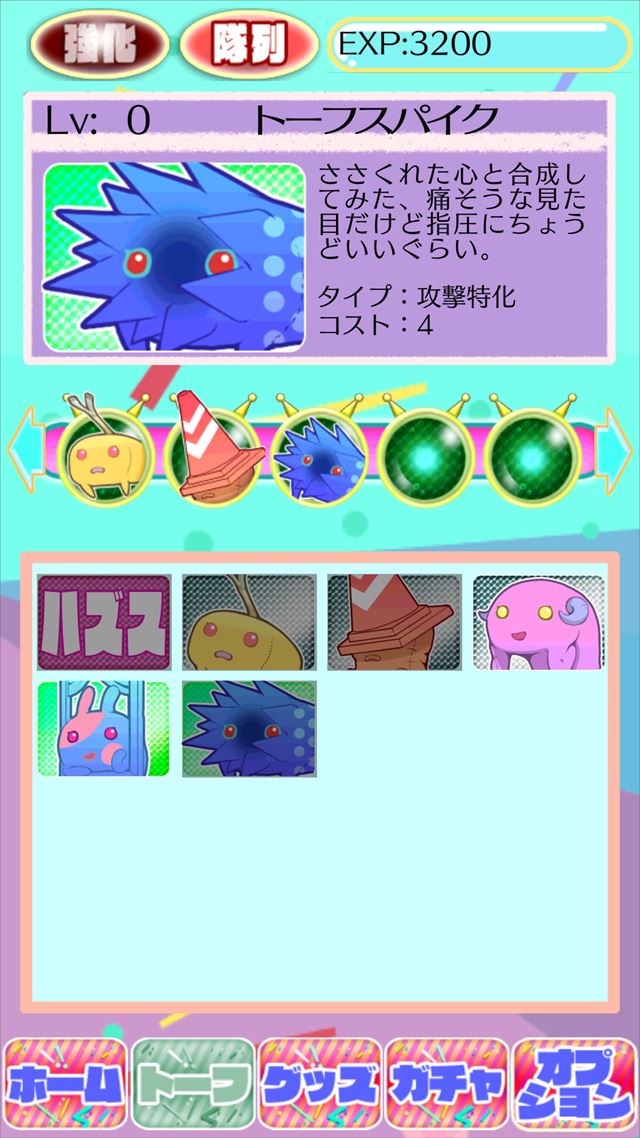Choose the yellow sprout creature in list

(x=249, y=622)
